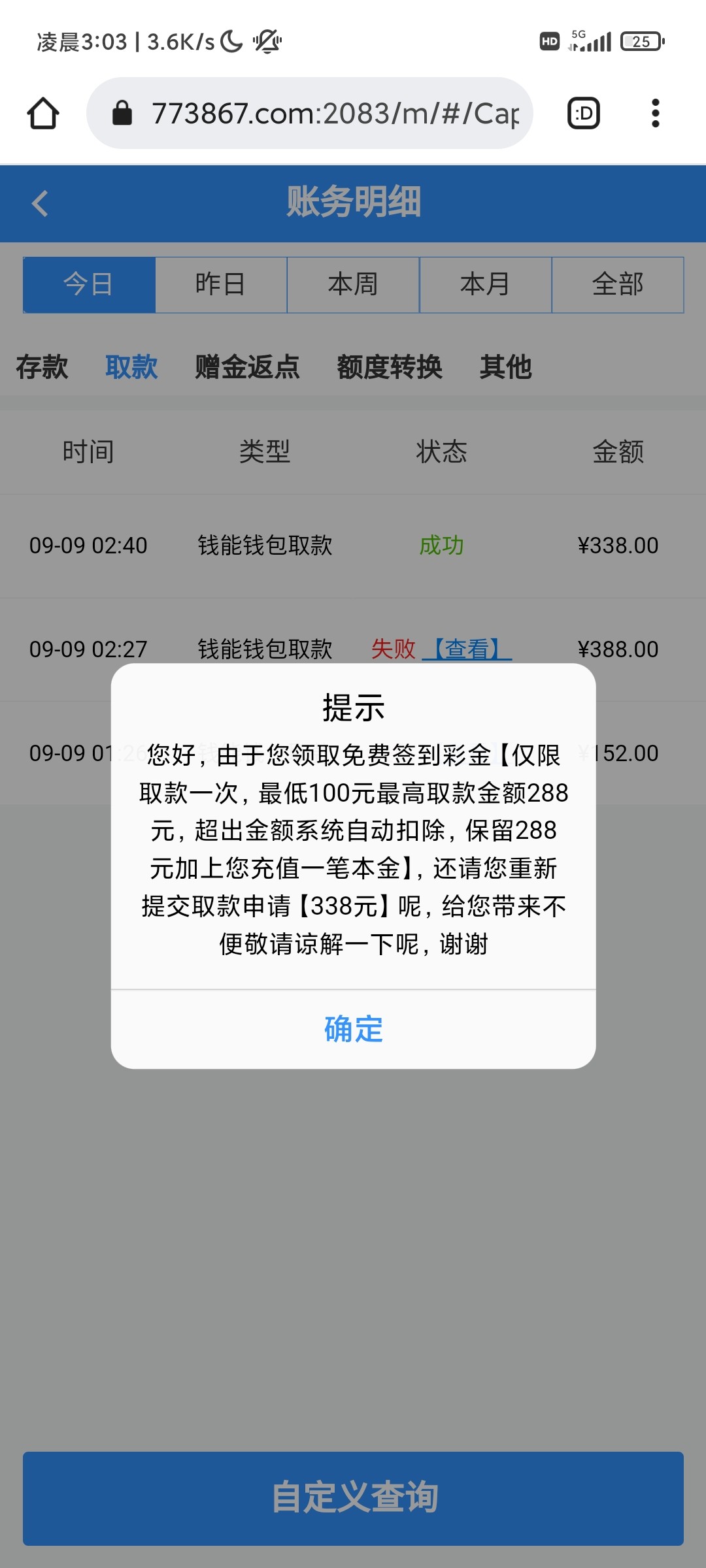Switch to the 昨日 date filter

(x=221, y=285)
